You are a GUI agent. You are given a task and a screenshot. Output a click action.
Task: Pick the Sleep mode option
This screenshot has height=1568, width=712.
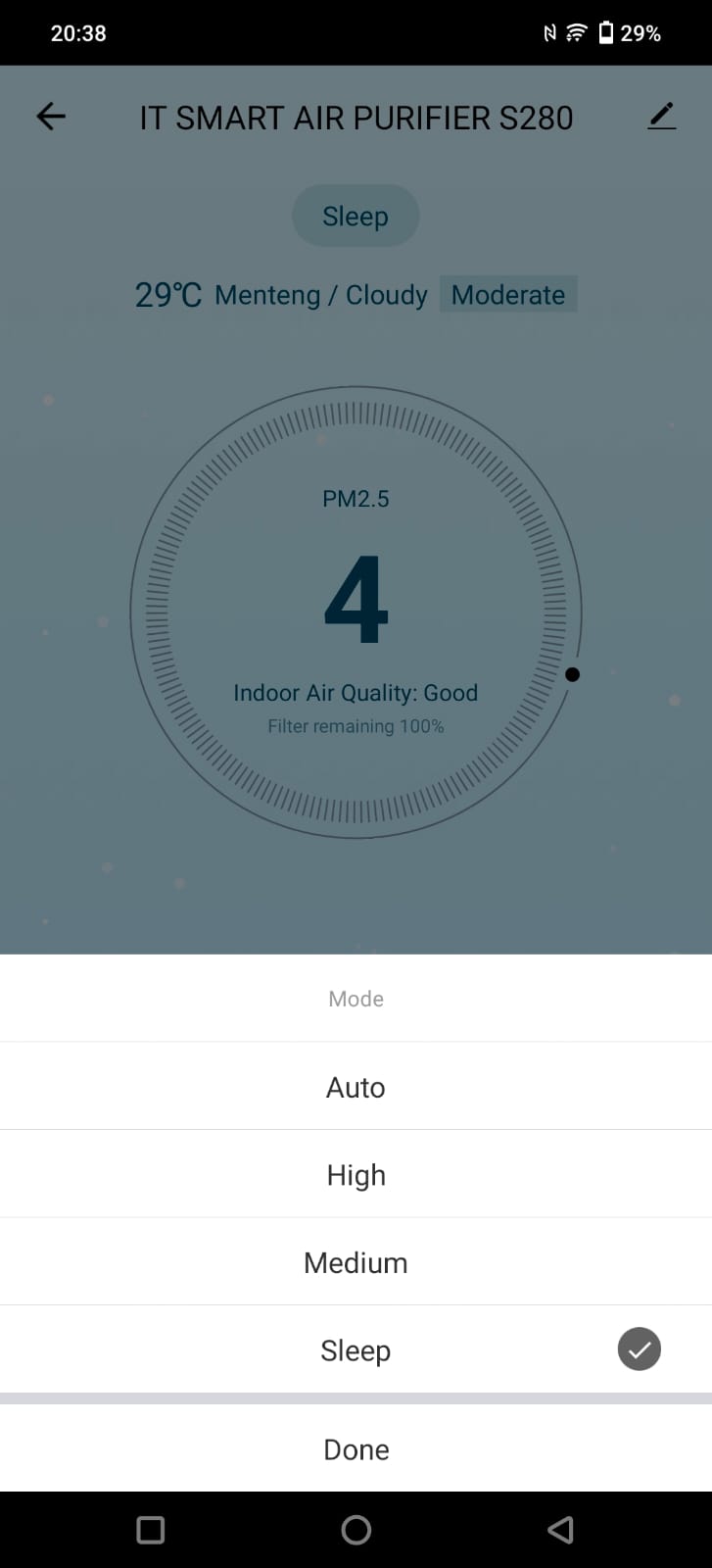click(x=356, y=1349)
